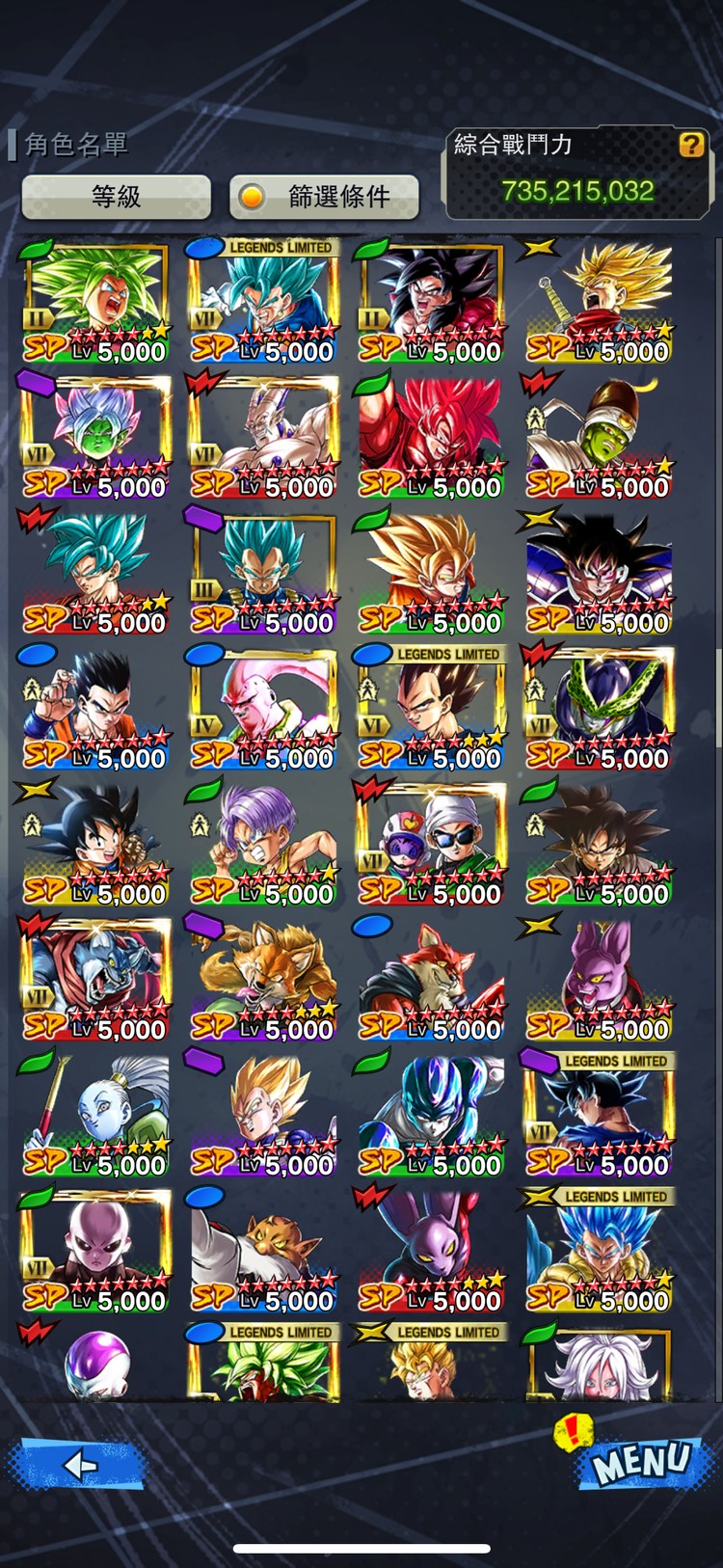Screen dimensions: 723x1568
Task: Open the question mark help for 綜合戰鬥力
Action: [691, 145]
